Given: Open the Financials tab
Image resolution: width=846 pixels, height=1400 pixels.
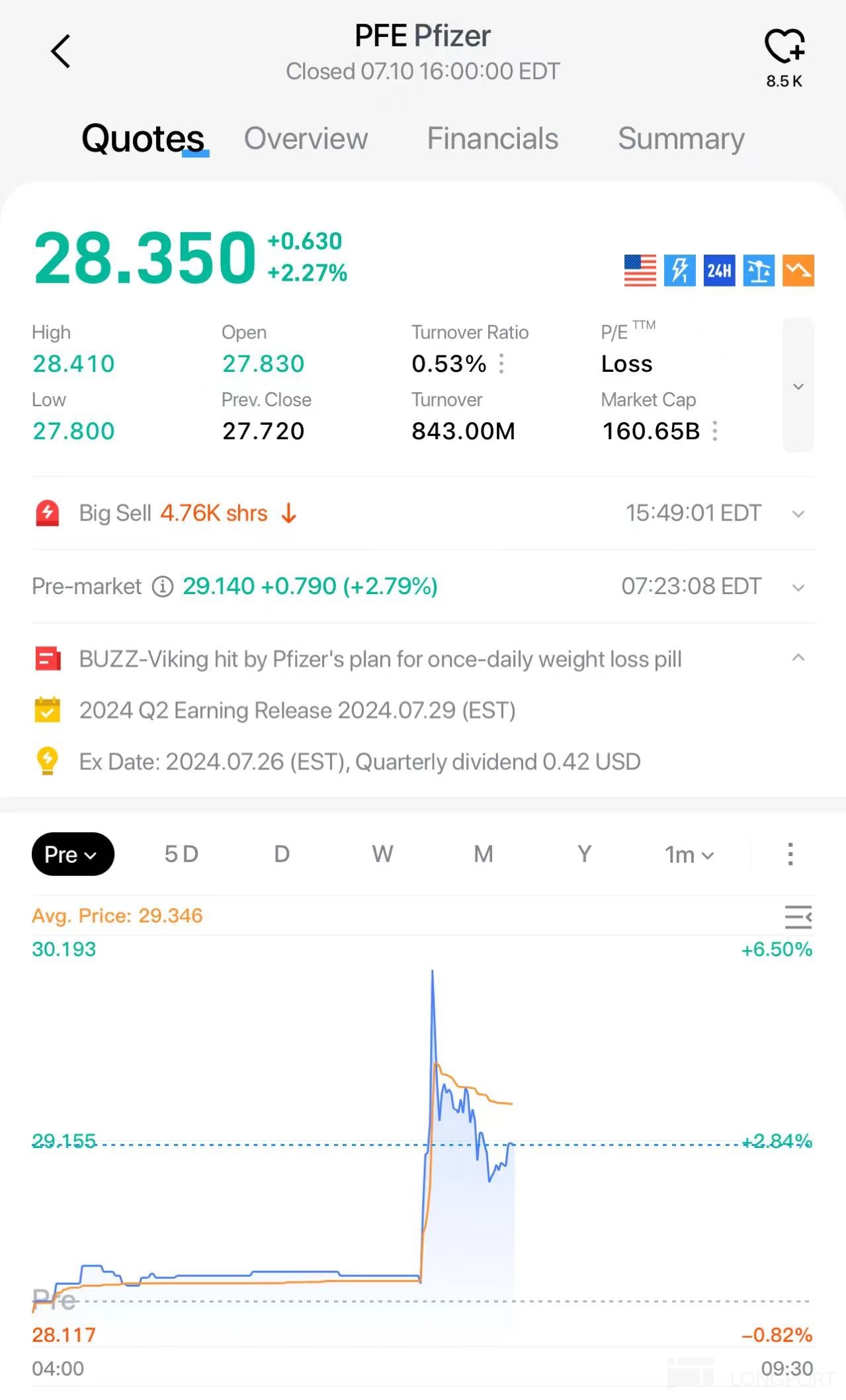Looking at the screenshot, I should click(493, 139).
